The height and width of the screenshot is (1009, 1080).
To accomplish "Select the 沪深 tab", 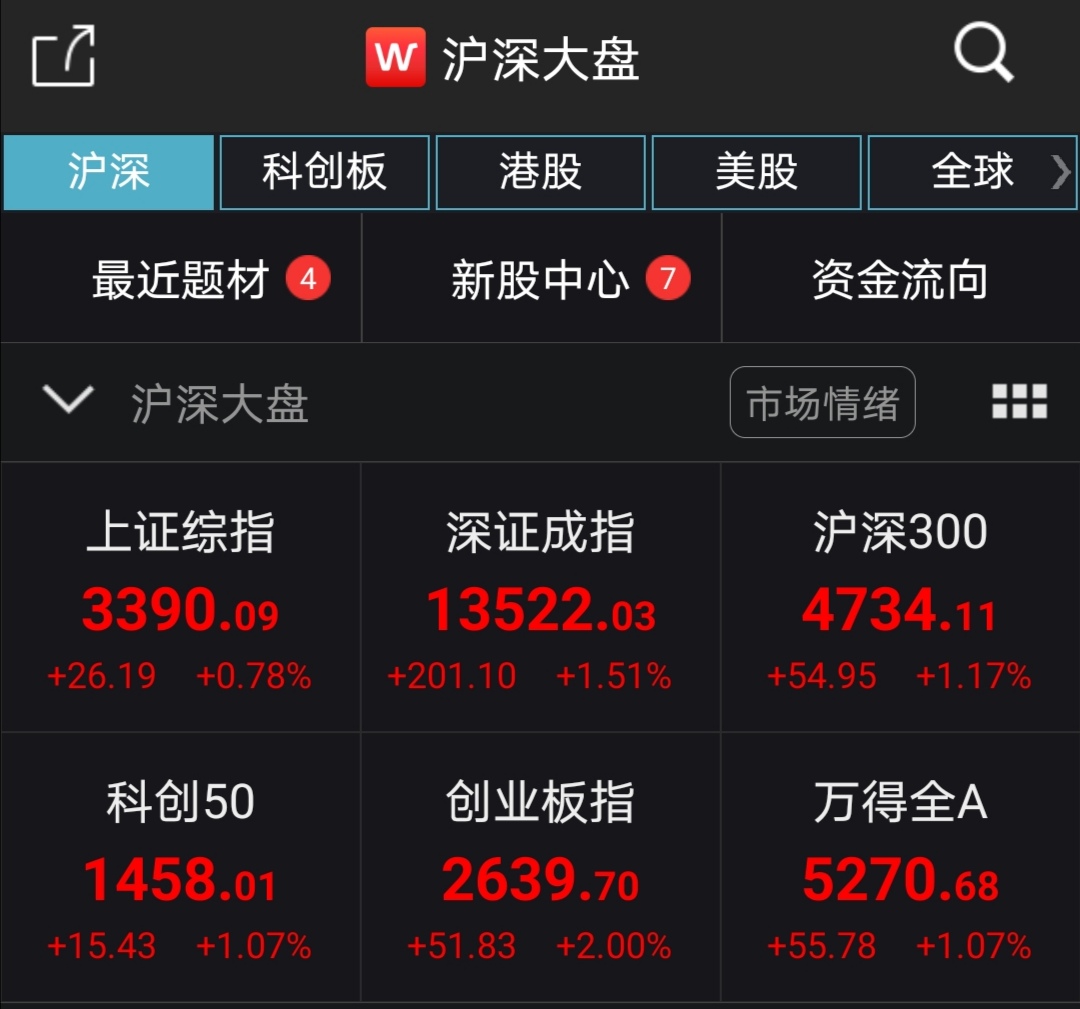I will [108, 173].
